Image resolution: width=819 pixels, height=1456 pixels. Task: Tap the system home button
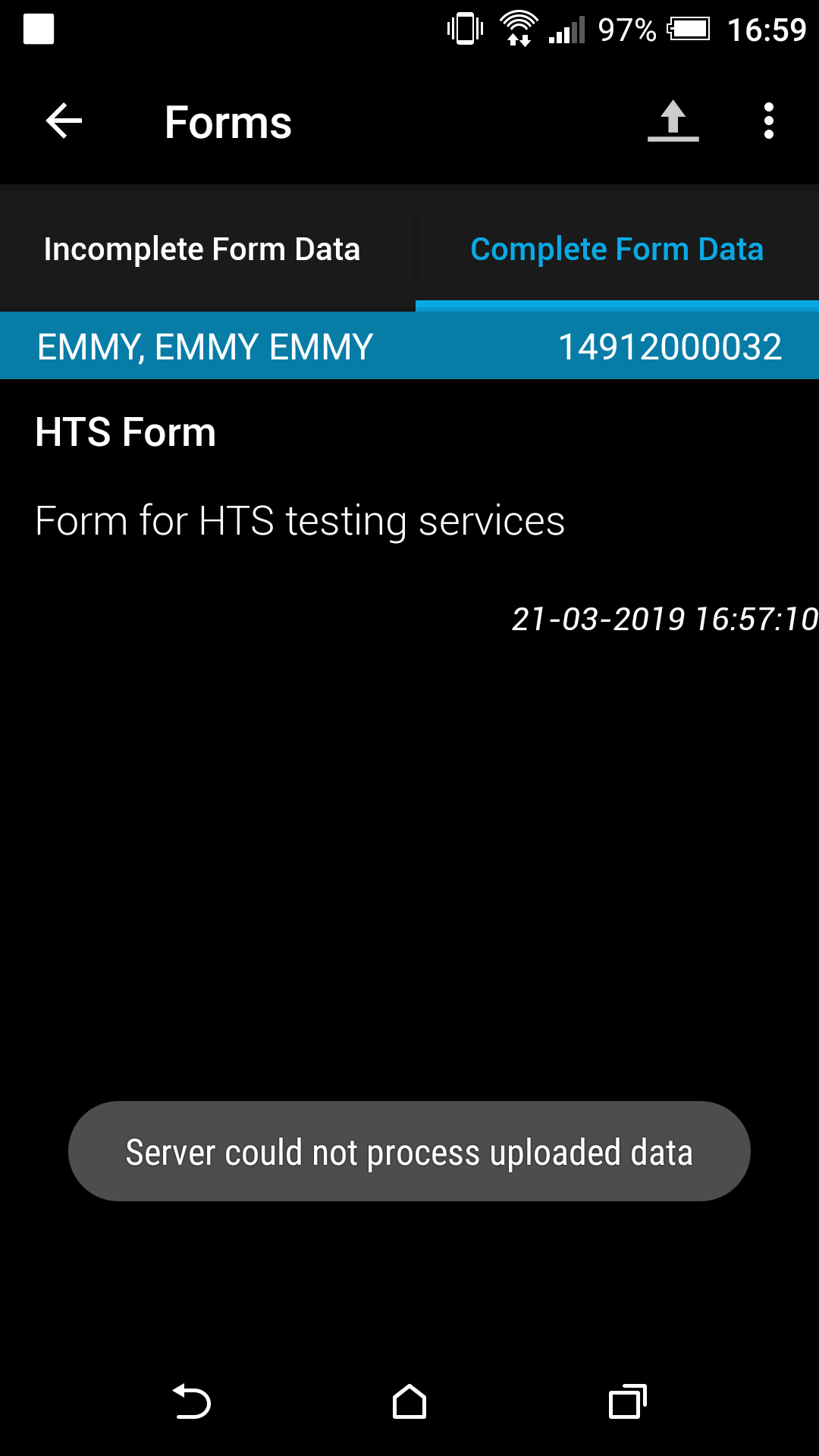click(409, 1401)
